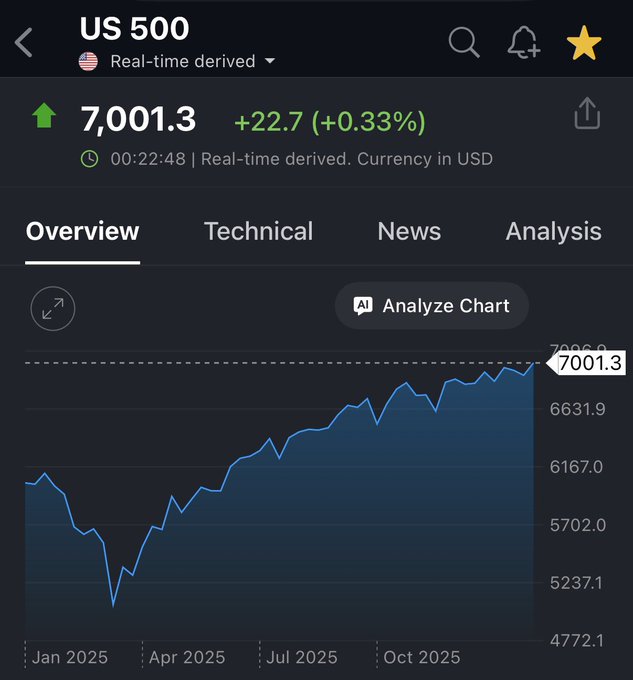Go back using the arrow
The image size is (633, 680).
(x=24, y=43)
